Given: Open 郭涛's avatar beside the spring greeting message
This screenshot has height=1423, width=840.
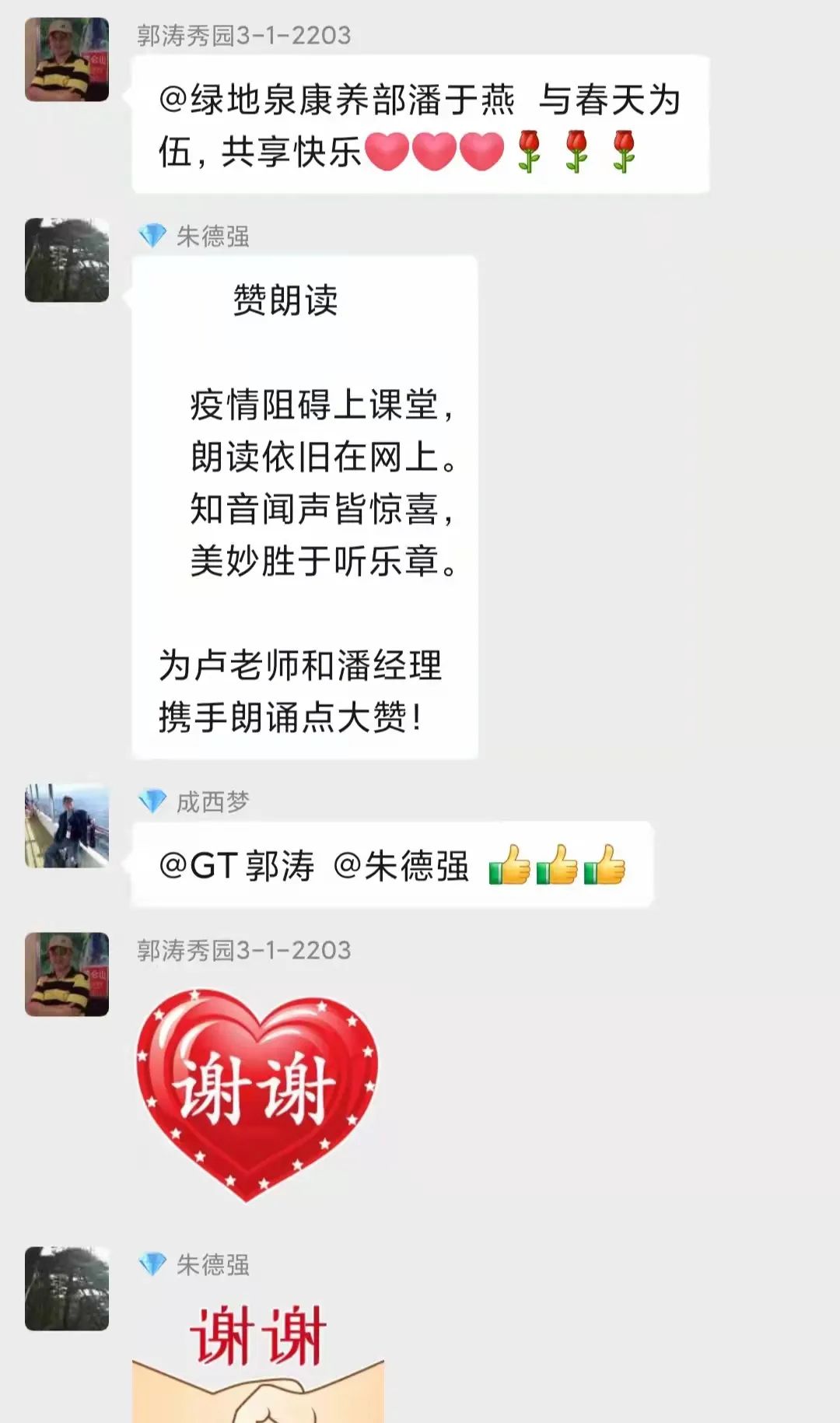Looking at the screenshot, I should coord(67,60).
